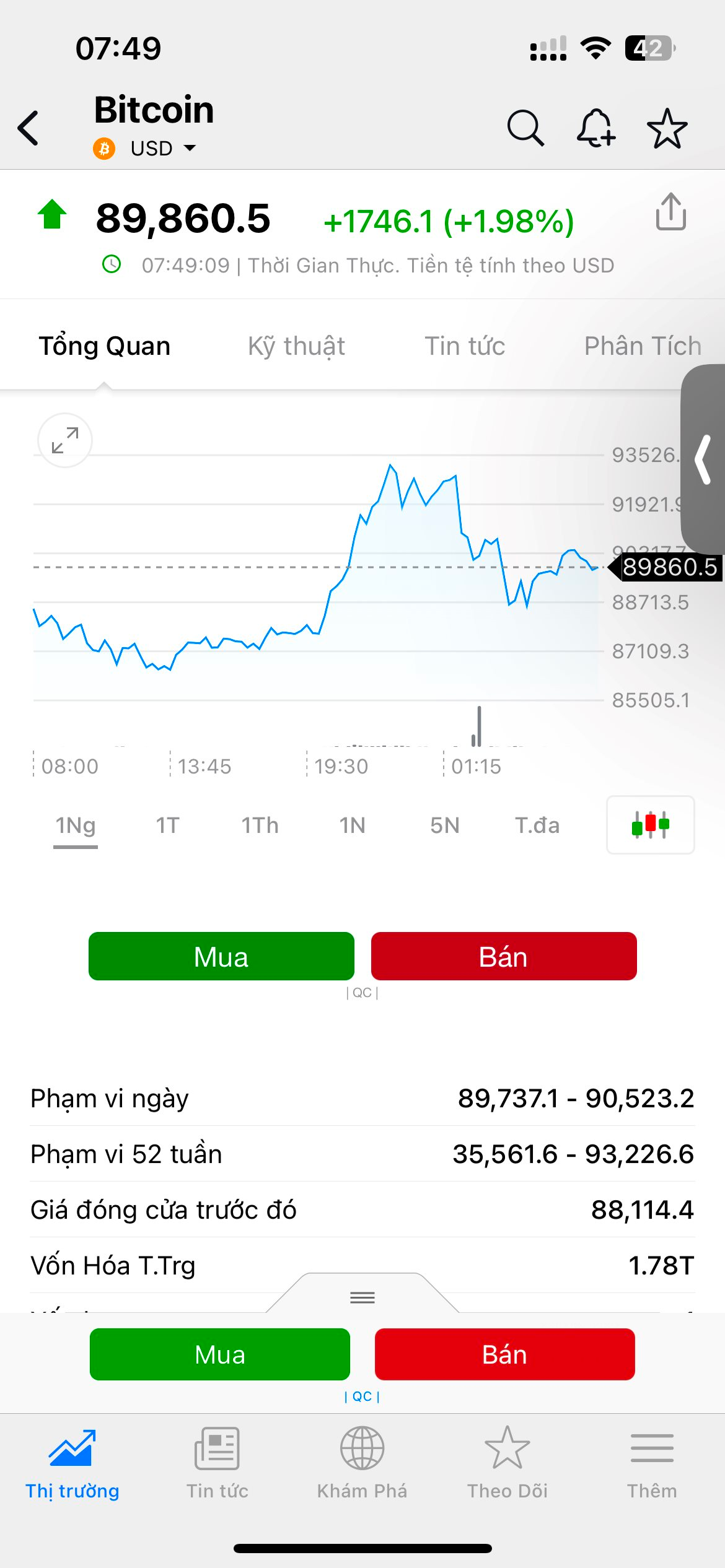Switch to the Kỹ thuật tab
Image resolution: width=725 pixels, height=1568 pixels.
coord(296,346)
